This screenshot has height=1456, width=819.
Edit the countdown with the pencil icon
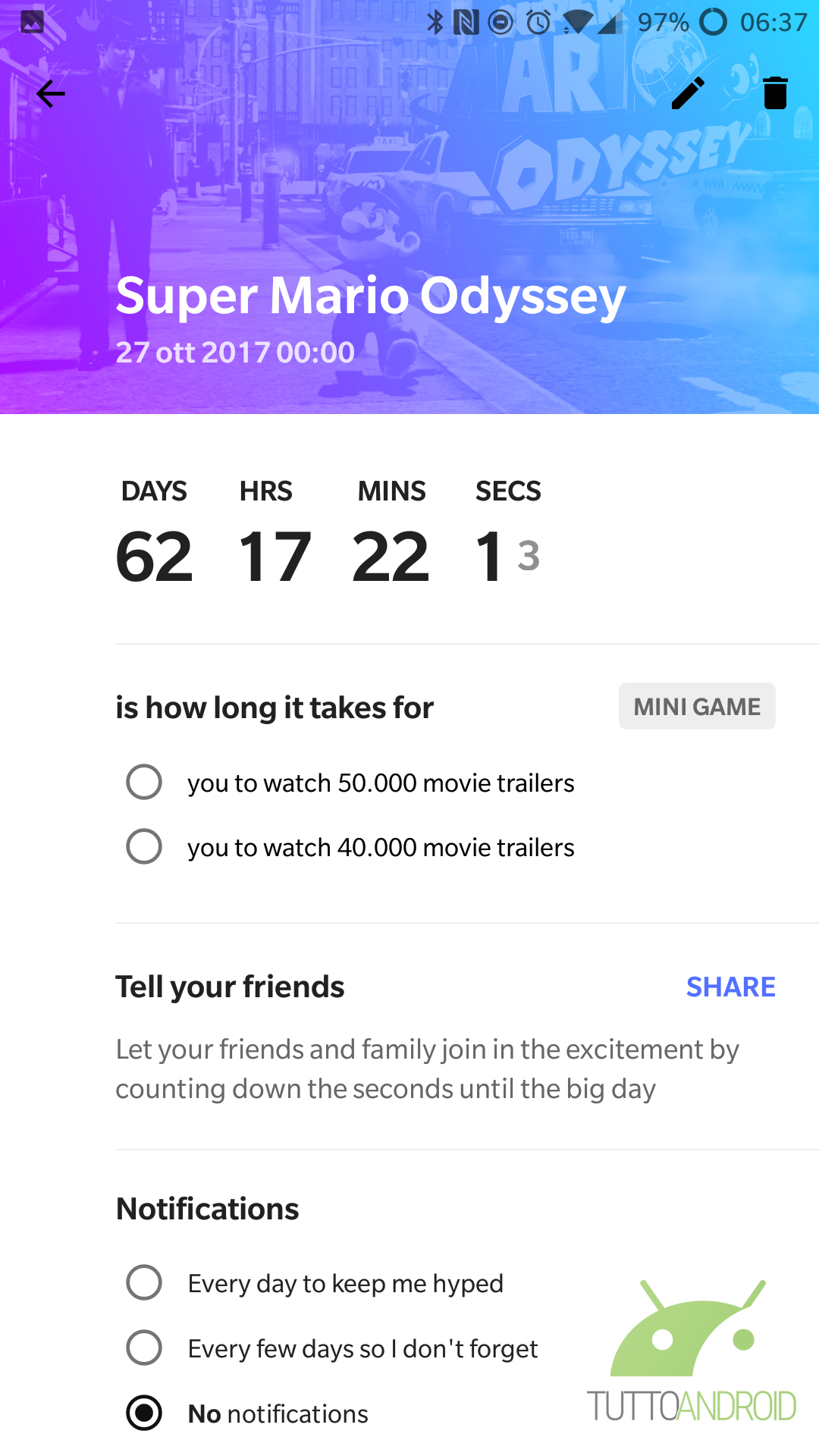click(689, 93)
